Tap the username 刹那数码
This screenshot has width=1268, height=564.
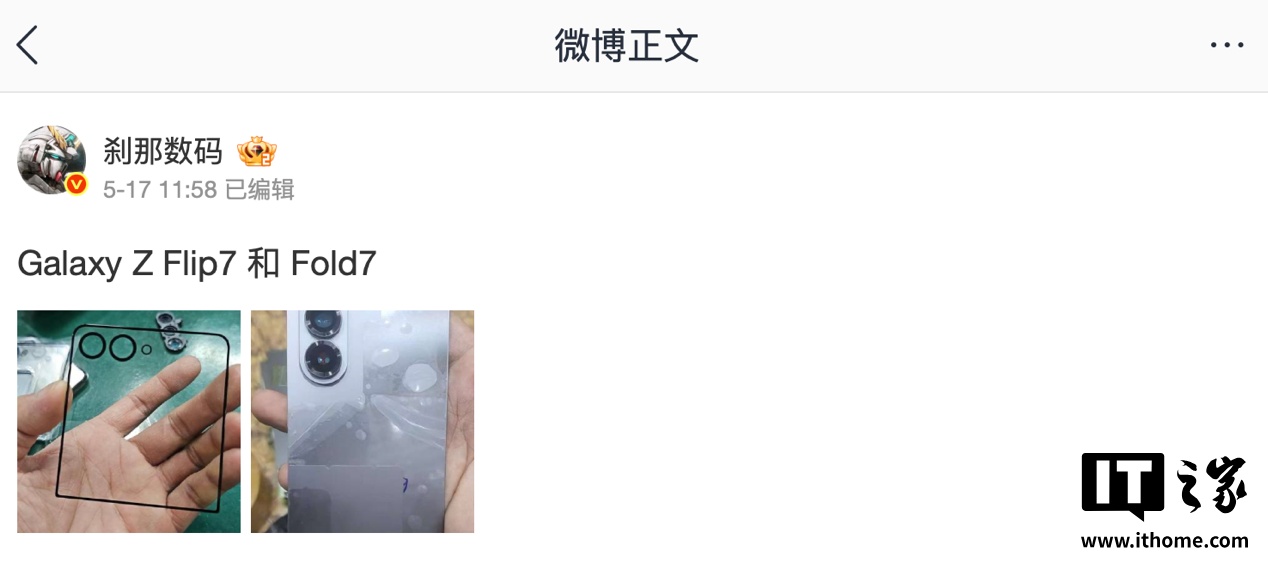(x=163, y=151)
